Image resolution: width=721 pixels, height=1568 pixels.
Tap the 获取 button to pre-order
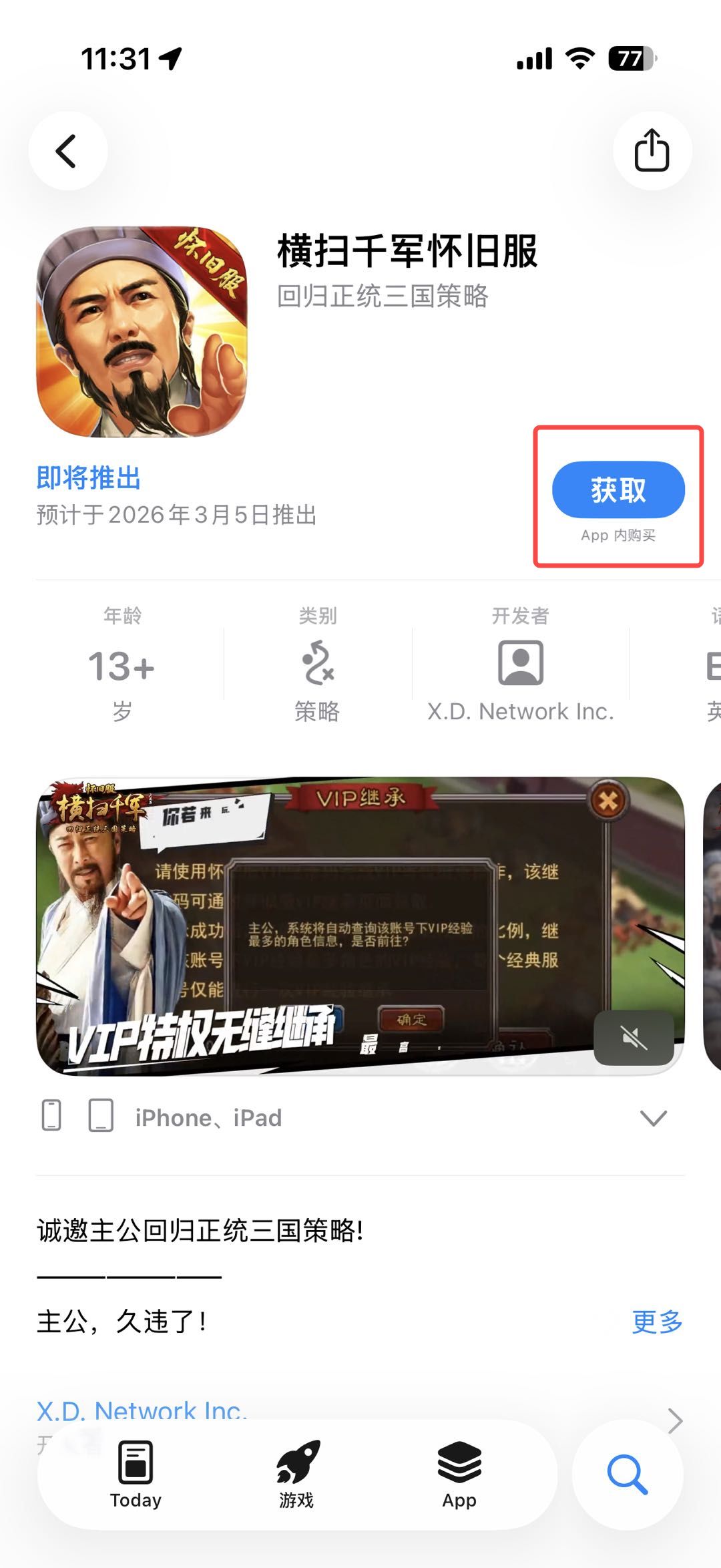coord(618,490)
